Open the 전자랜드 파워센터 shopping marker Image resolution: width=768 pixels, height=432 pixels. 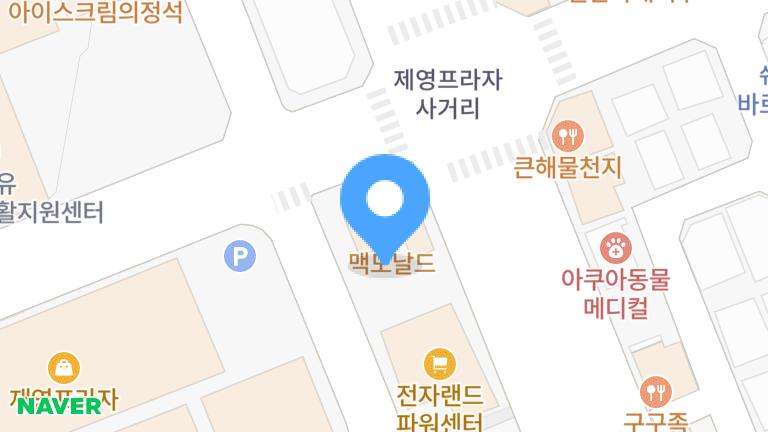coord(437,361)
